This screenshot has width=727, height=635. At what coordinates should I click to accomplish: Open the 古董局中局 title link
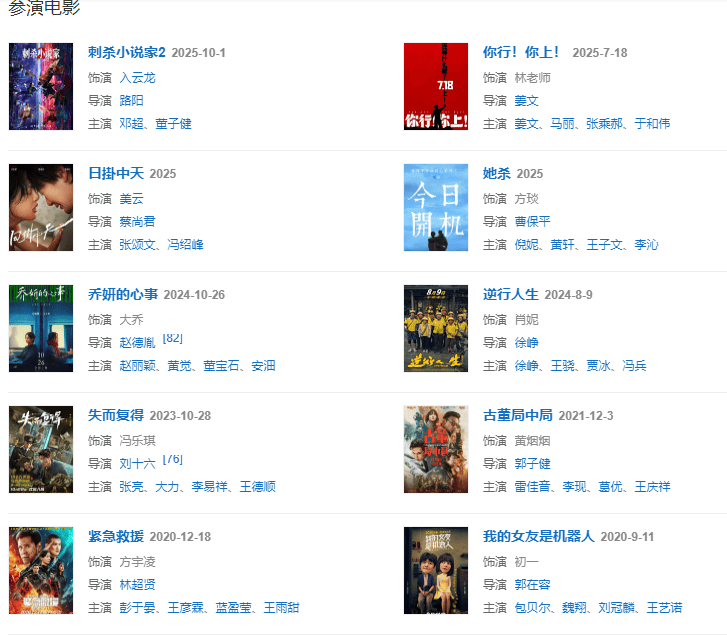[517, 415]
